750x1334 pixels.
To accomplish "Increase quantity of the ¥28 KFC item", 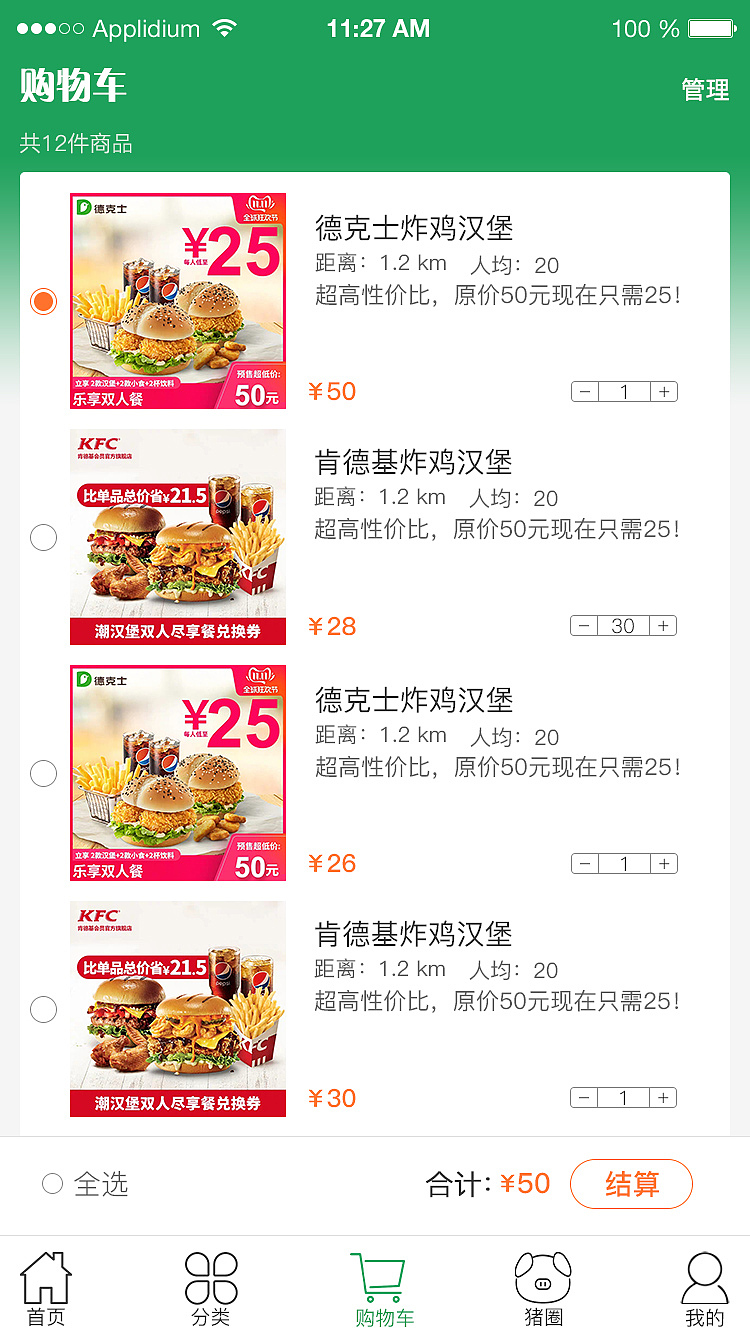I will tap(663, 625).
